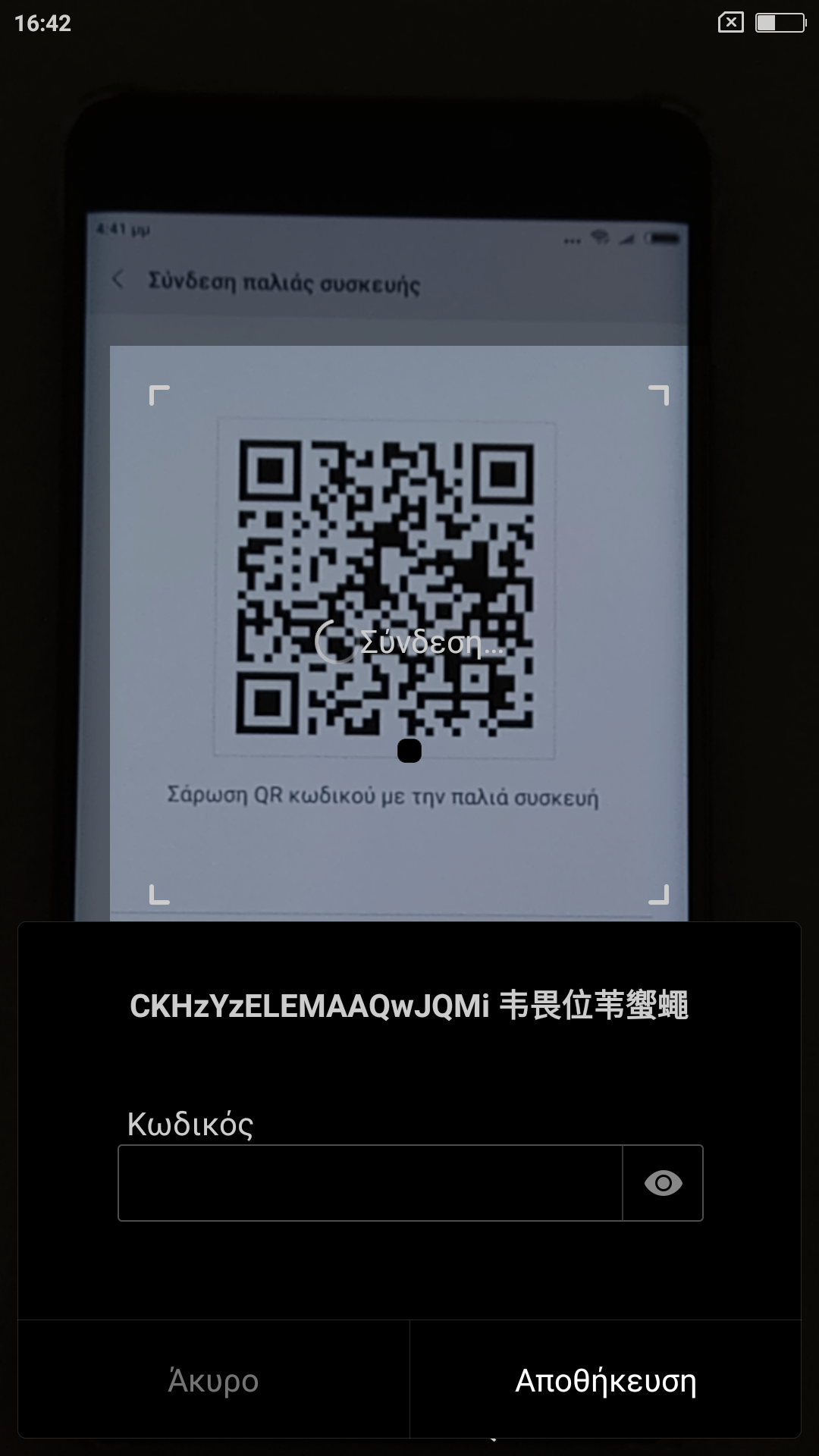This screenshot has height=1456, width=819.
Task: Cancel the dialog with Άκυρο
Action: pos(213,1381)
